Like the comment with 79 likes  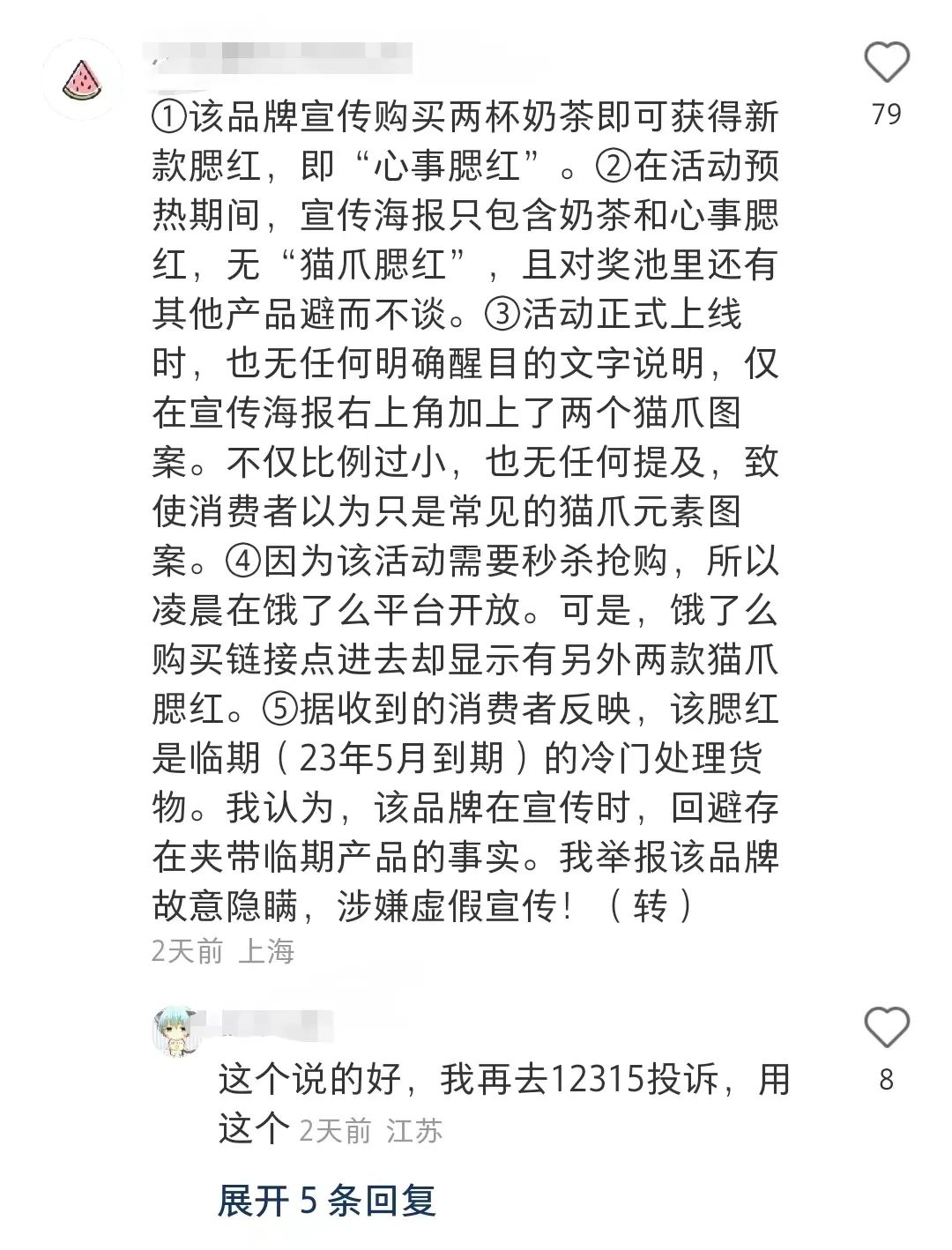(x=886, y=63)
